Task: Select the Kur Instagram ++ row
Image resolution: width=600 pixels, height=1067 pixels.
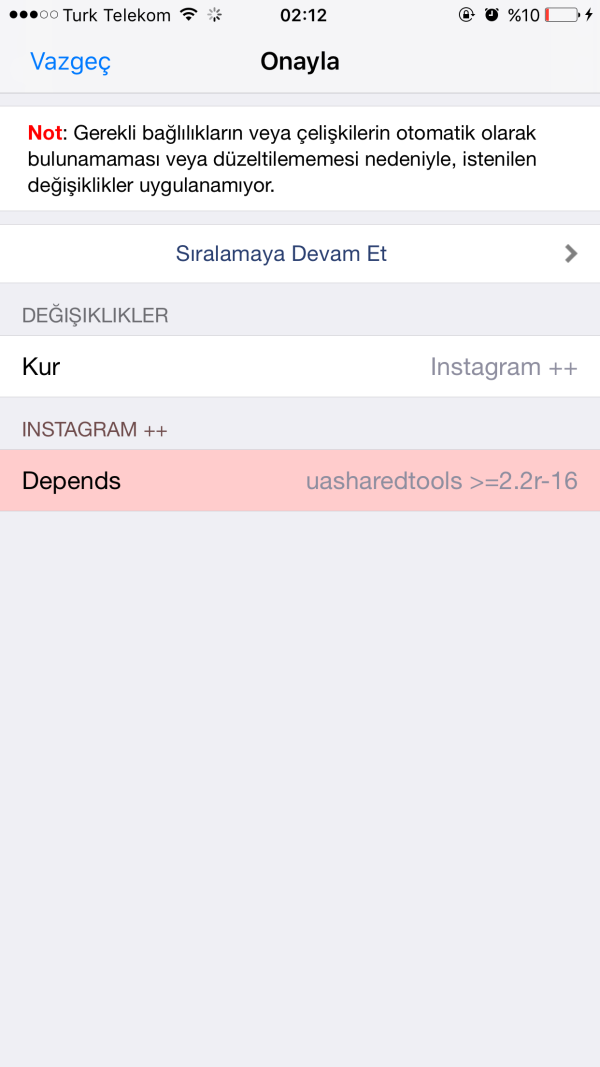Action: coord(300,367)
